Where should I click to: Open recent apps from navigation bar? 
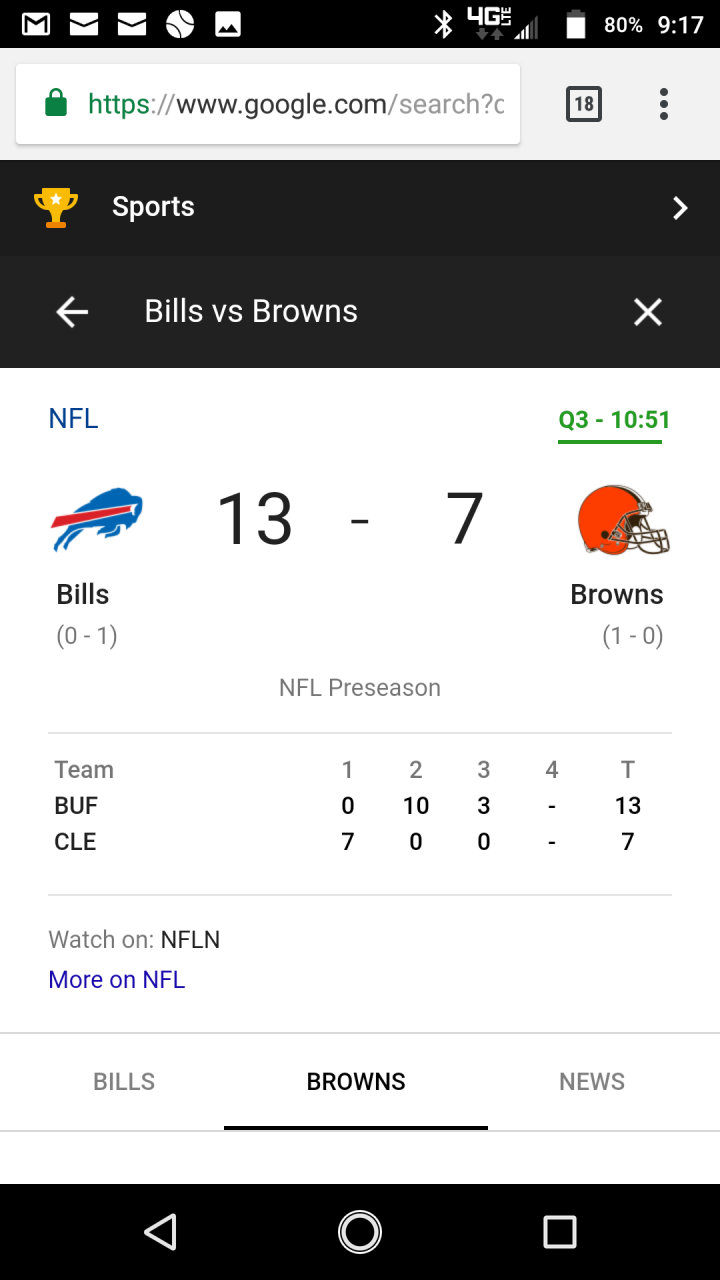click(560, 1232)
